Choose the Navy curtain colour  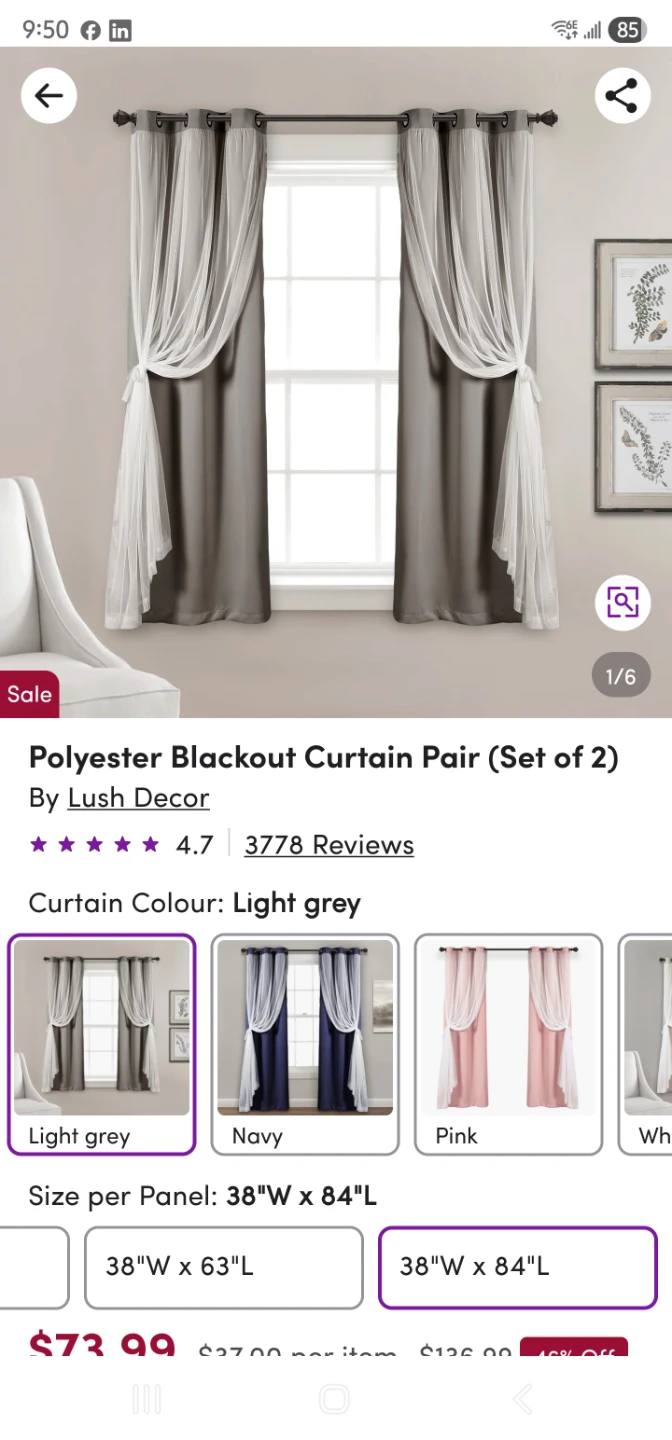(305, 1045)
